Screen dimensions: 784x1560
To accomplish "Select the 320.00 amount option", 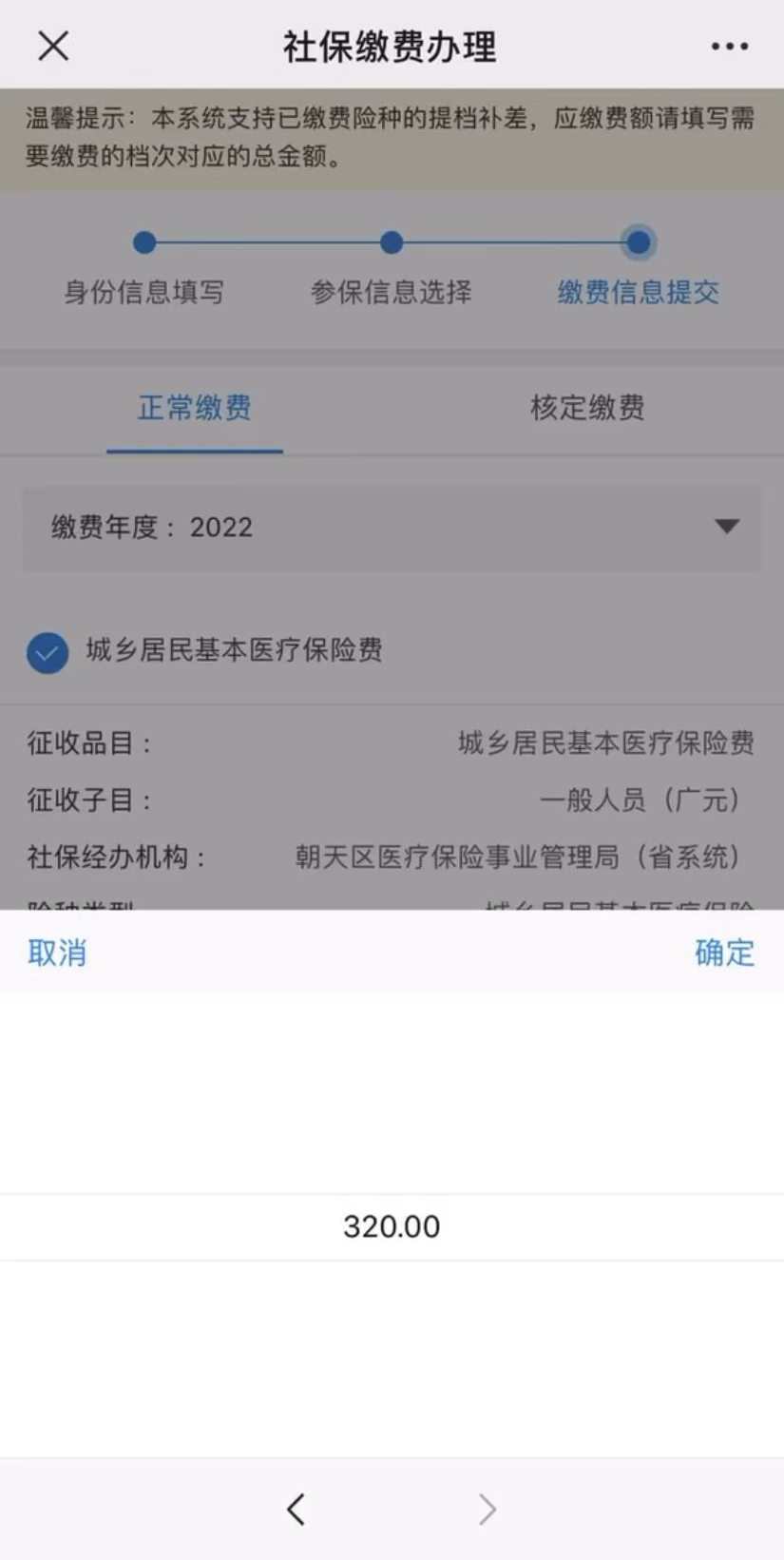I will pyautogui.click(x=392, y=1227).
